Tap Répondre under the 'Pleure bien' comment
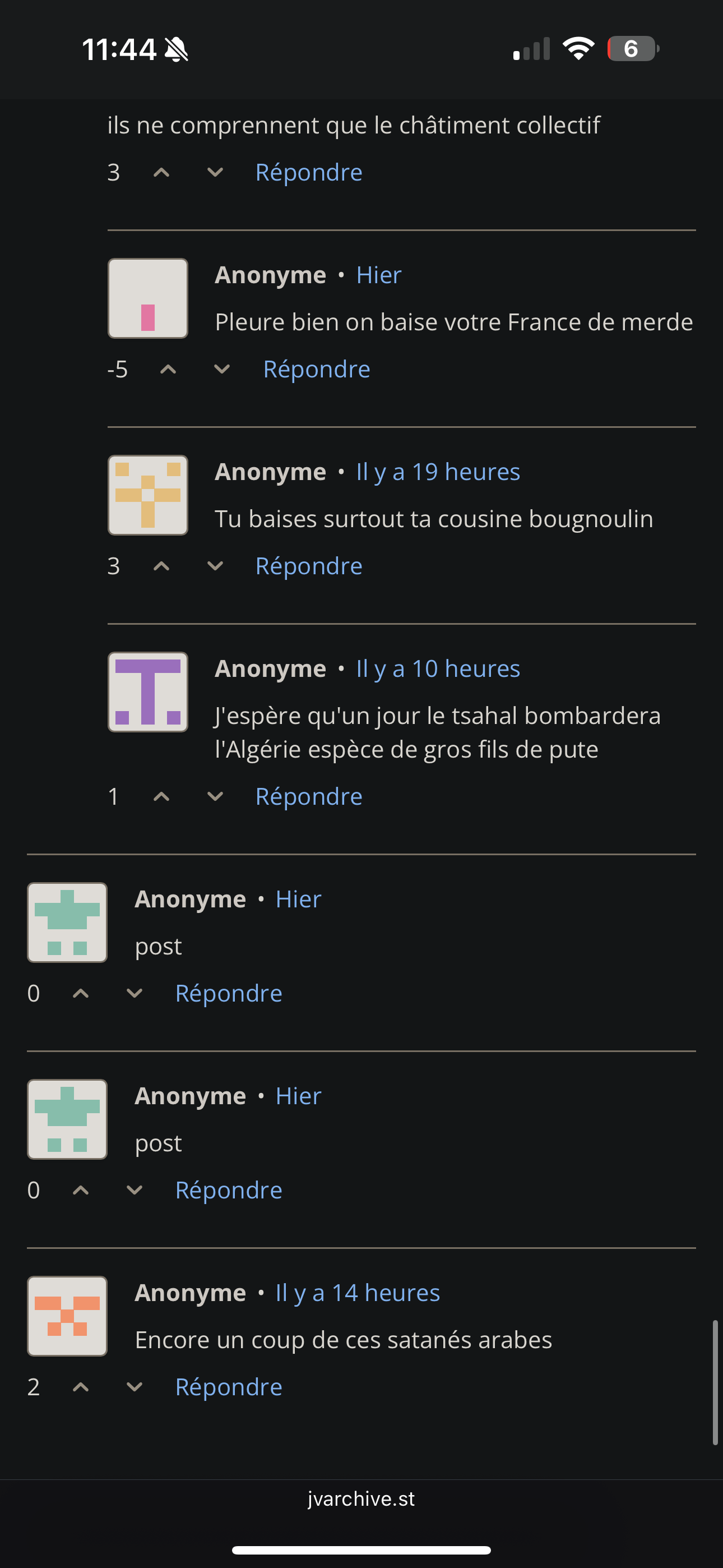Screen dimensions: 723x1568 tap(317, 370)
